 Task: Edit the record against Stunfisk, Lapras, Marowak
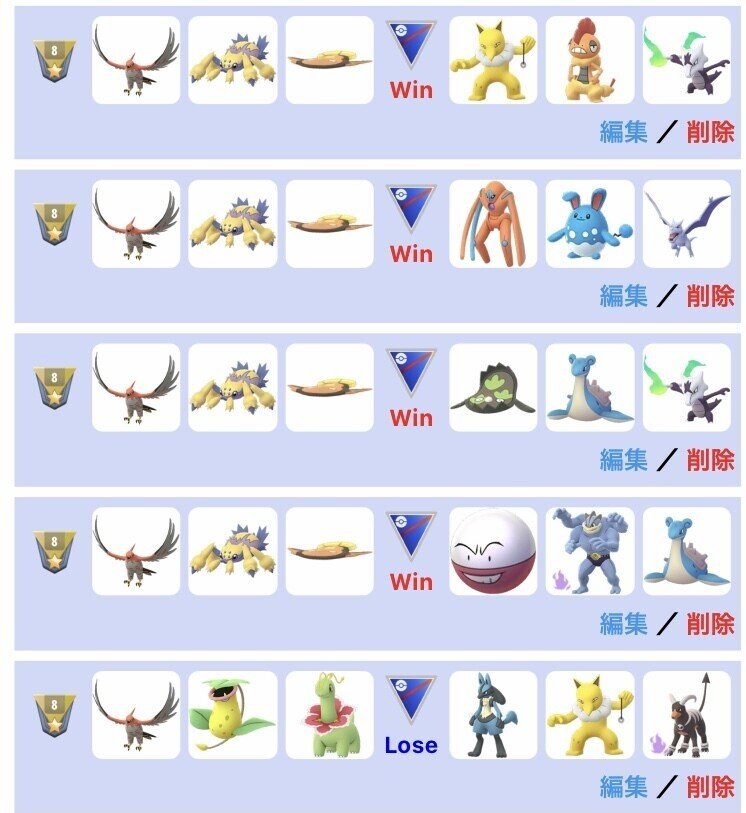[623, 460]
